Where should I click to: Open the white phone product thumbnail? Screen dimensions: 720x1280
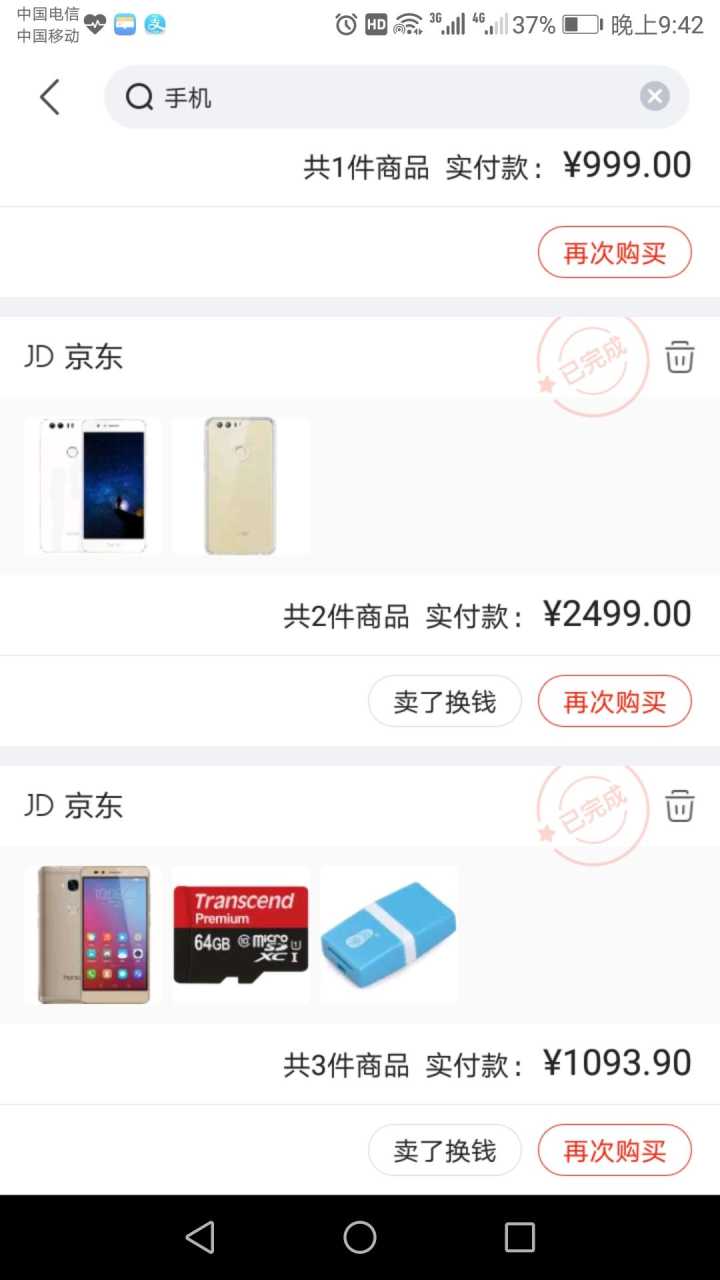click(93, 486)
